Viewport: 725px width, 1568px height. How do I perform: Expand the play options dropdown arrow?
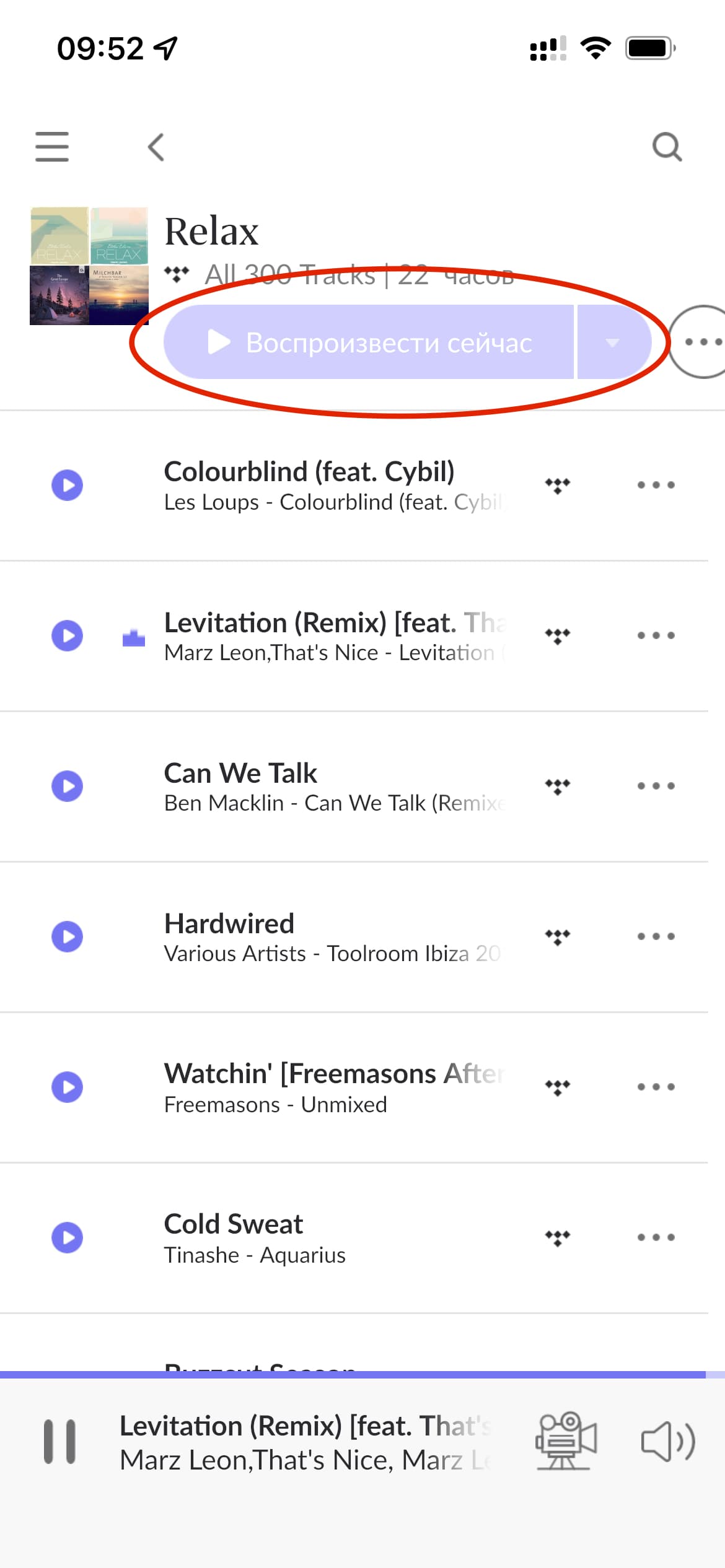point(613,342)
